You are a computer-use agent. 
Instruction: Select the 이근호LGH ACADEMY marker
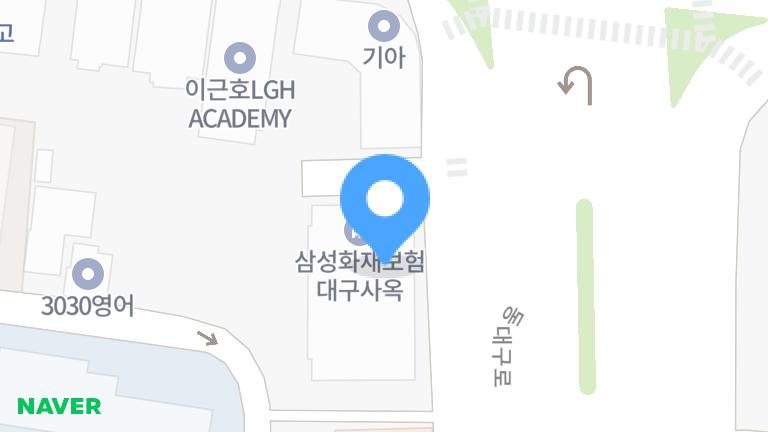click(239, 57)
